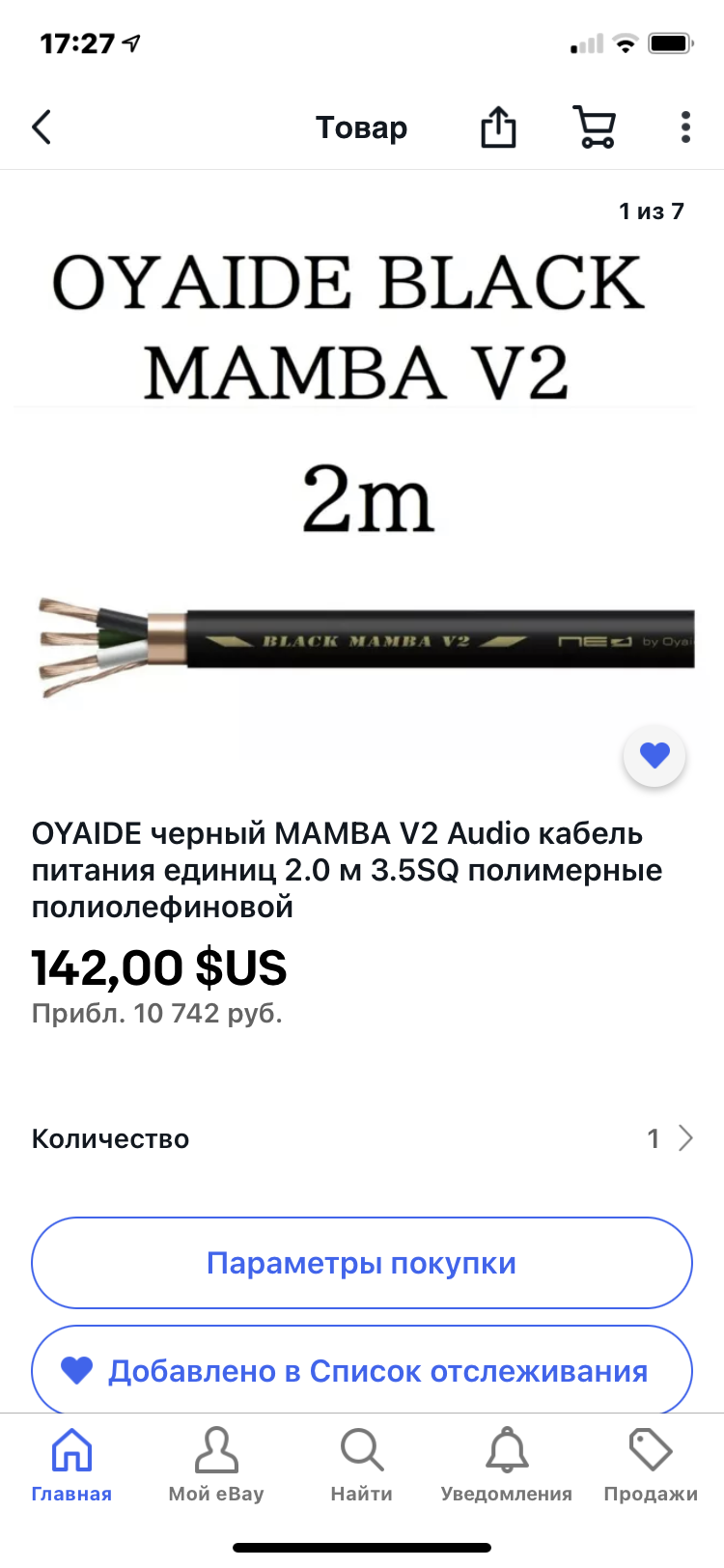This screenshot has width=724, height=1568.
Task: Open the Уведомления tab
Action: (506, 1466)
